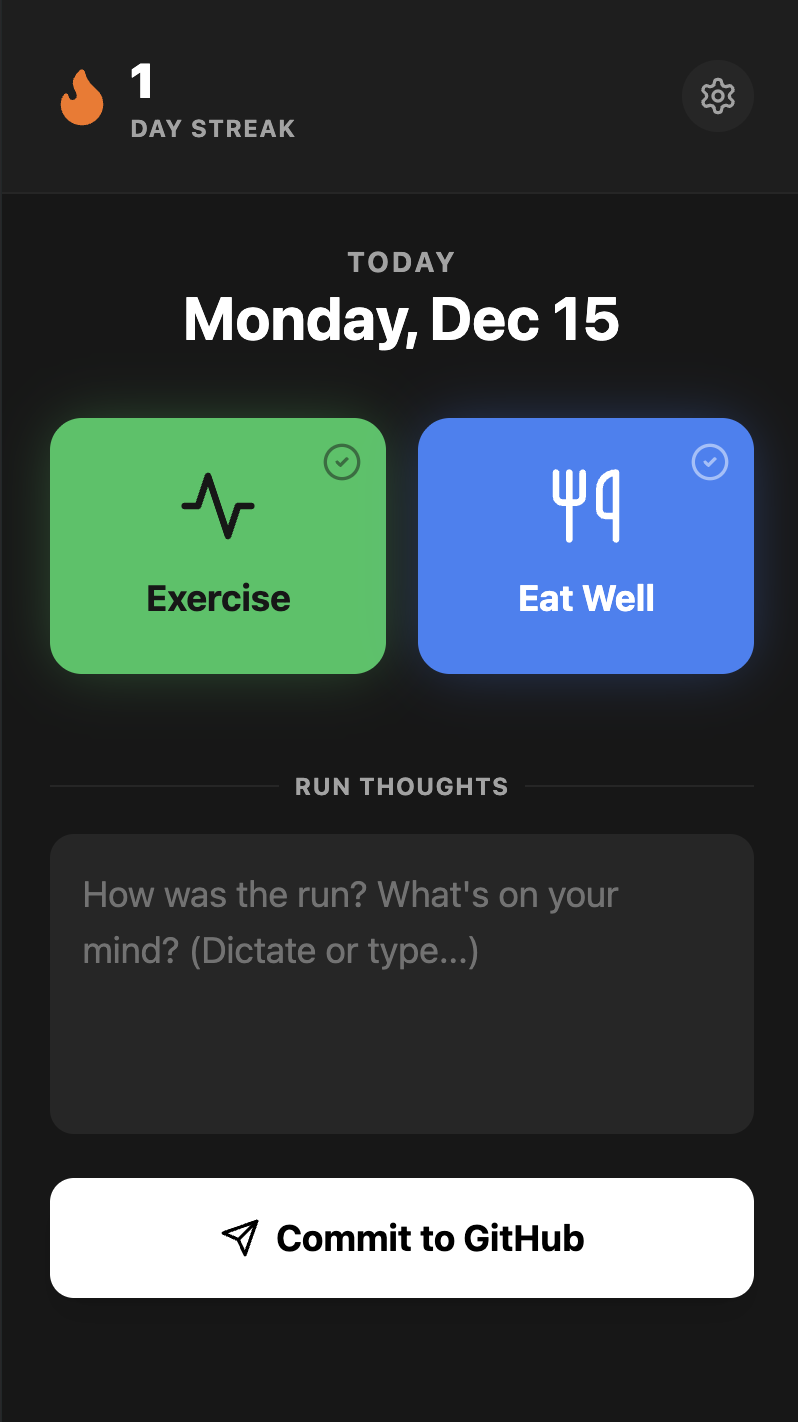Open the settings gear

coord(717,96)
